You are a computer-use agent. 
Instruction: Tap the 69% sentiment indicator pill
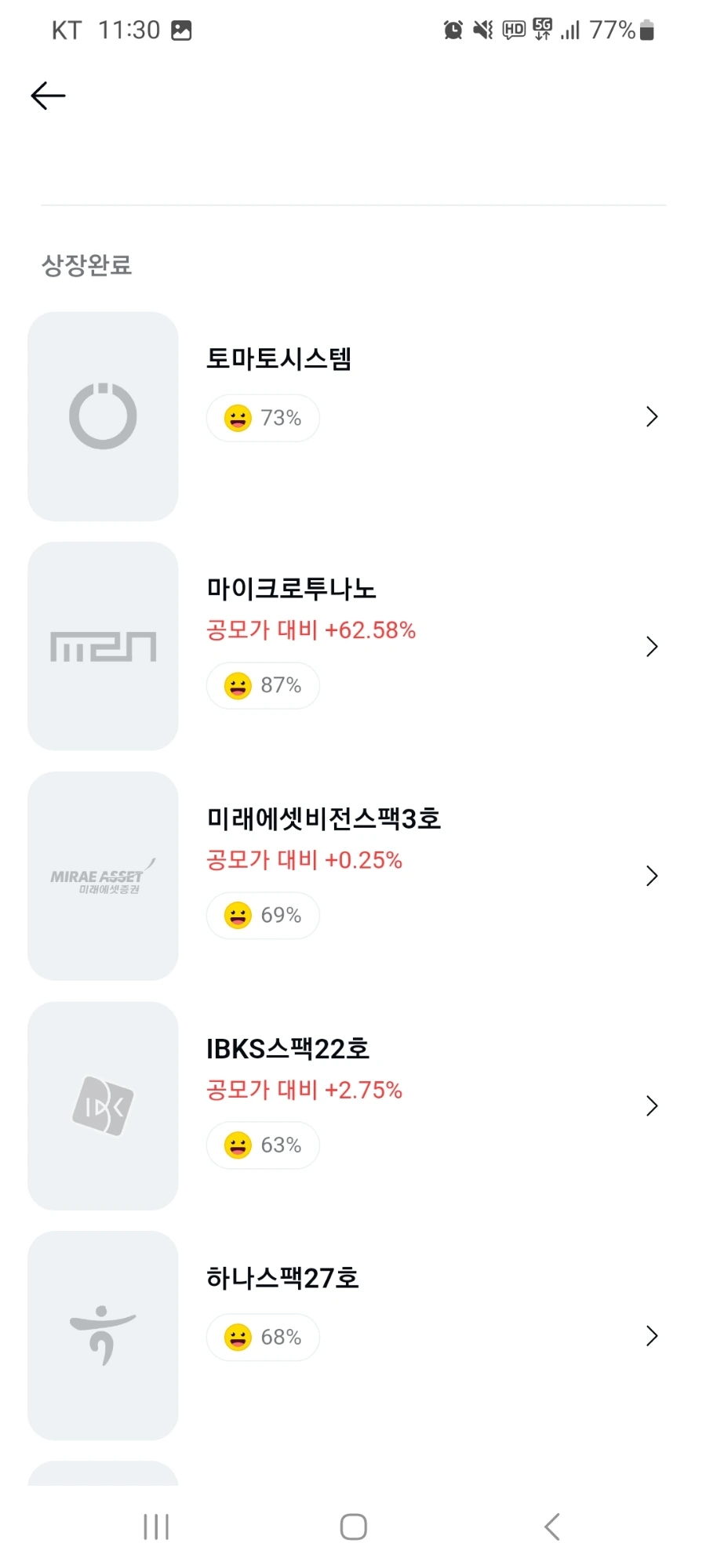point(262,914)
